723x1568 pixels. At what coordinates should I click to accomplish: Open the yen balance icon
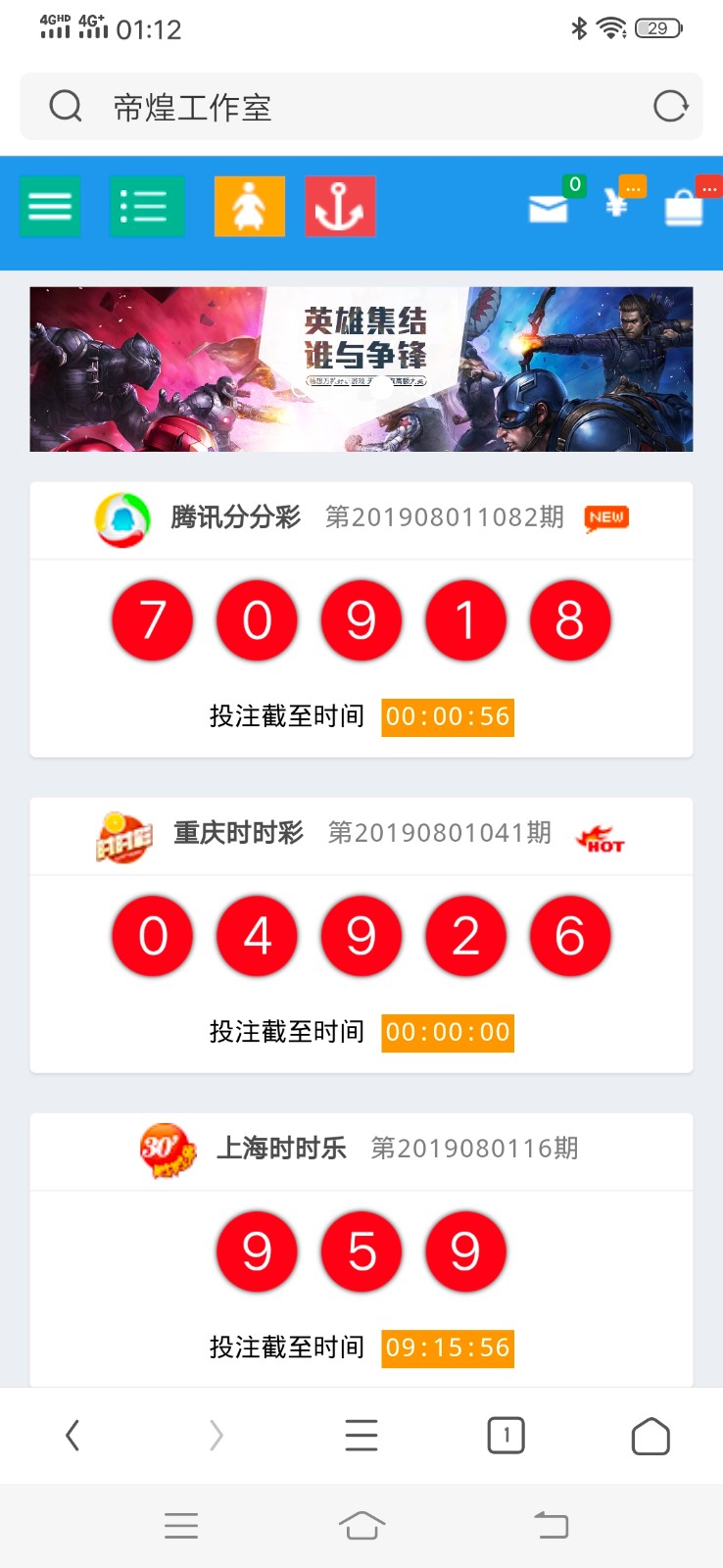click(617, 203)
